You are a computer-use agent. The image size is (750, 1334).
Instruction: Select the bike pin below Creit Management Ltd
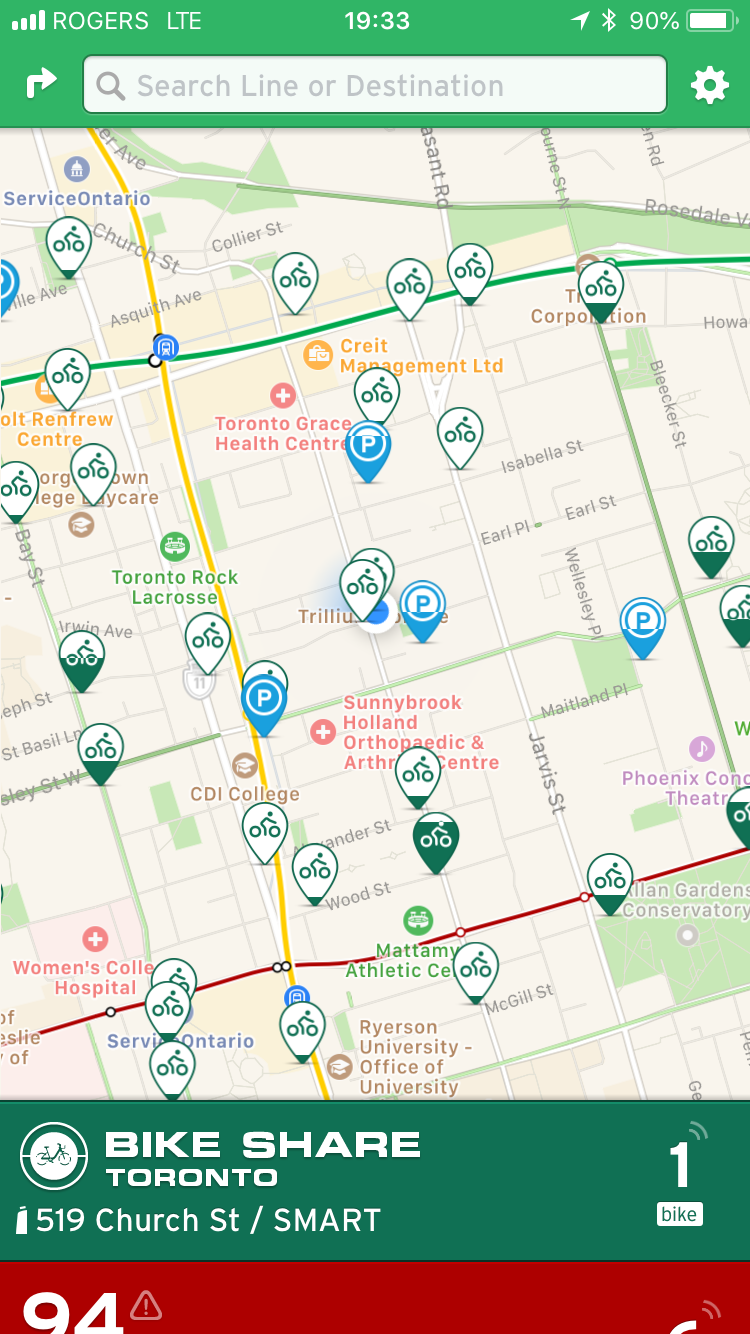coord(377,394)
